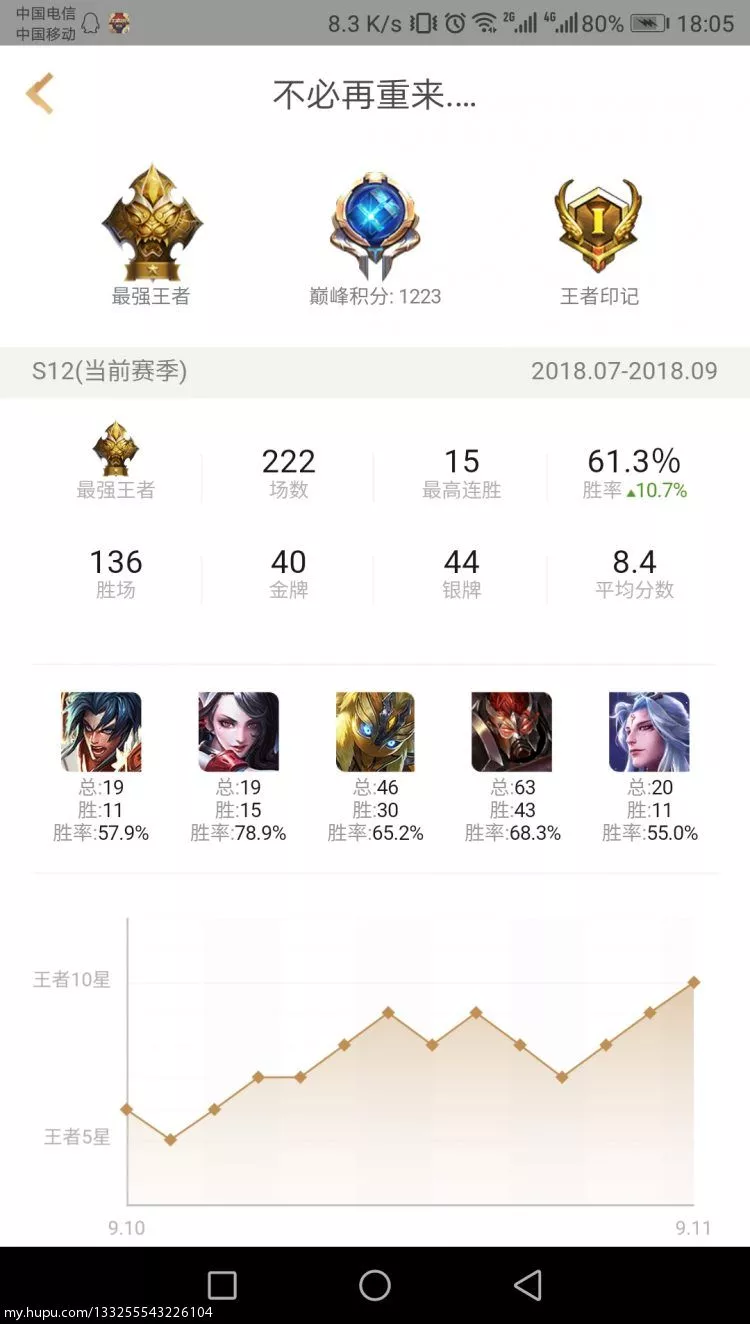Open recent apps with the square button

222,1285
